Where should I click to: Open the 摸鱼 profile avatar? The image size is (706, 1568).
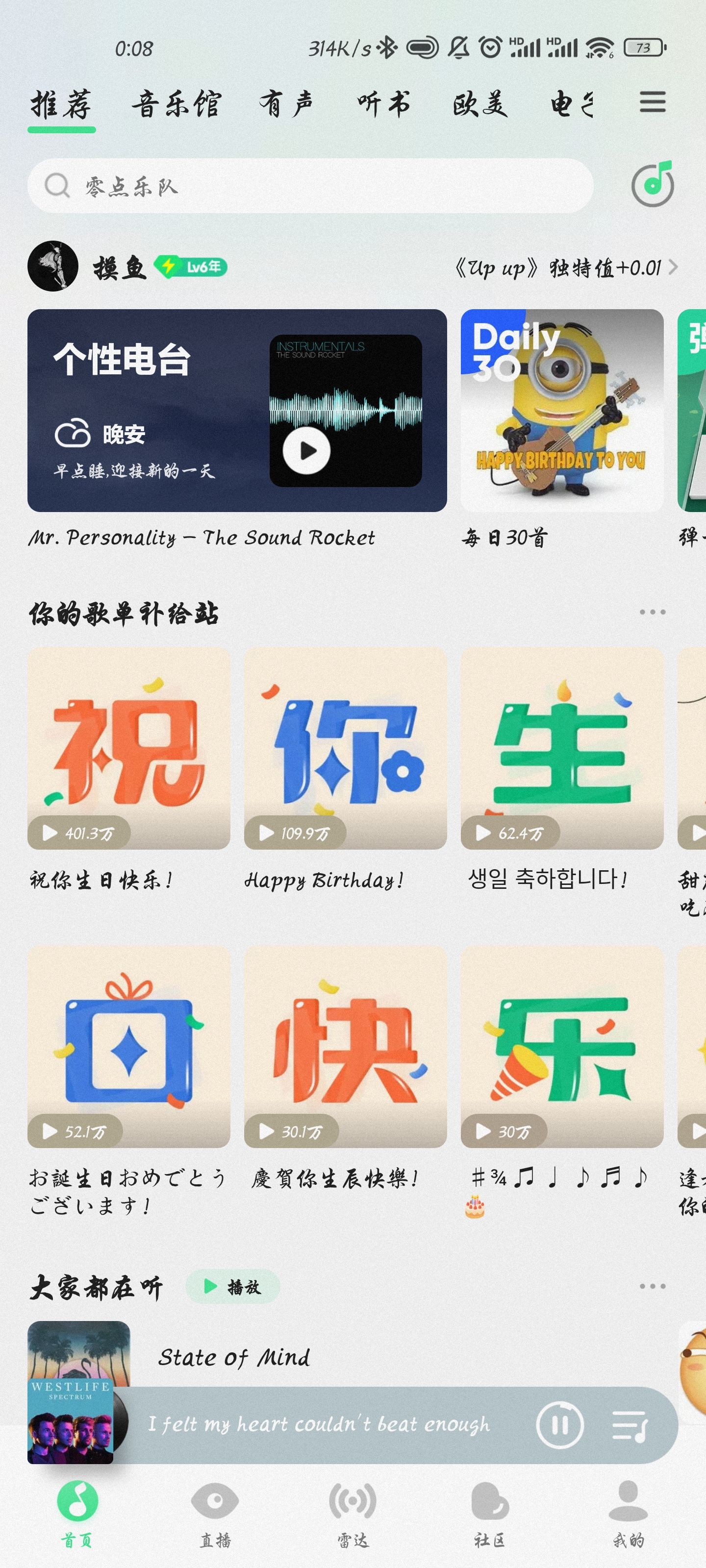pyautogui.click(x=53, y=266)
